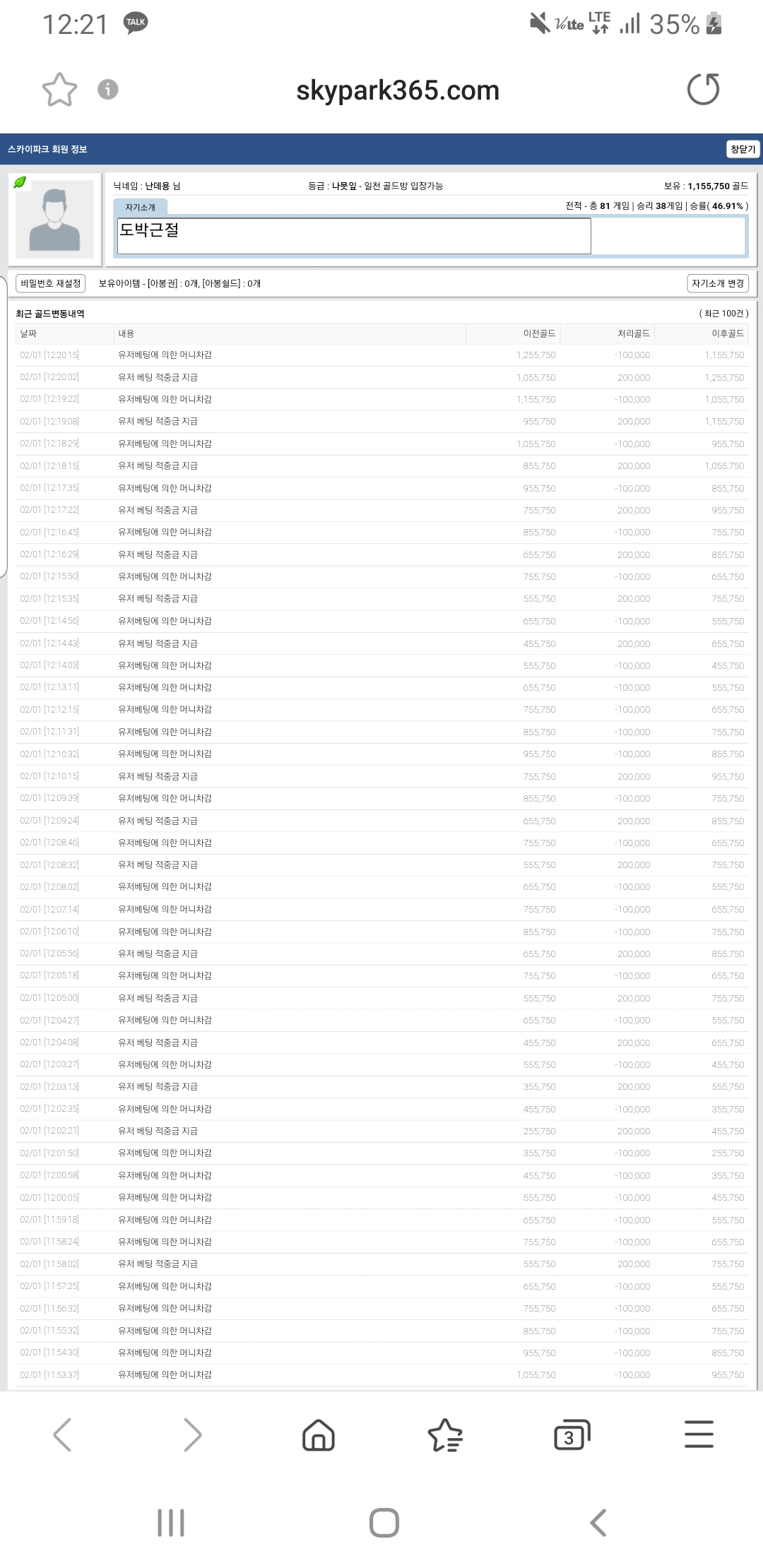The height and width of the screenshot is (1568, 763).
Task: Go forward in browser history
Action: pyautogui.click(x=192, y=1435)
